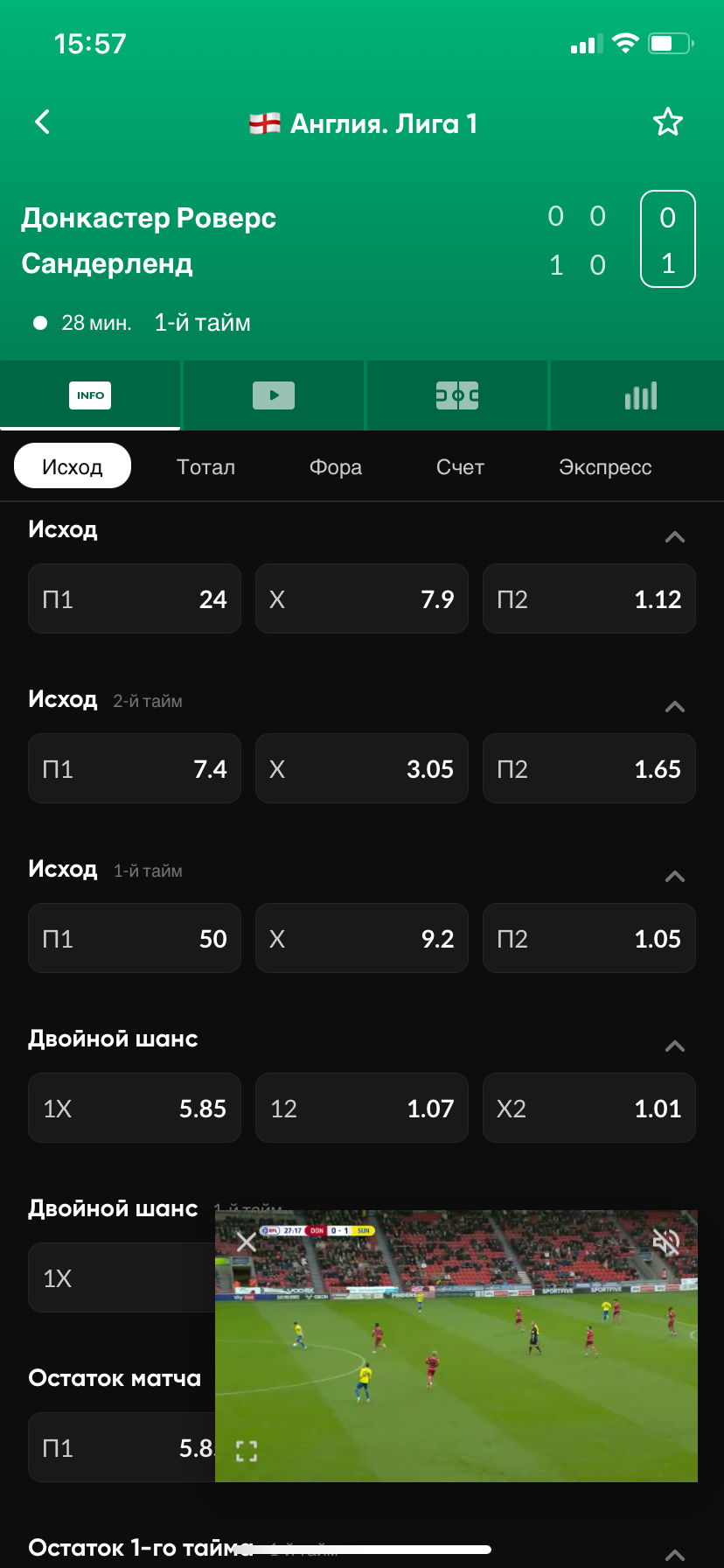The height and width of the screenshot is (1568, 724).
Task: Unmute the floating video player
Action: pos(666,1242)
